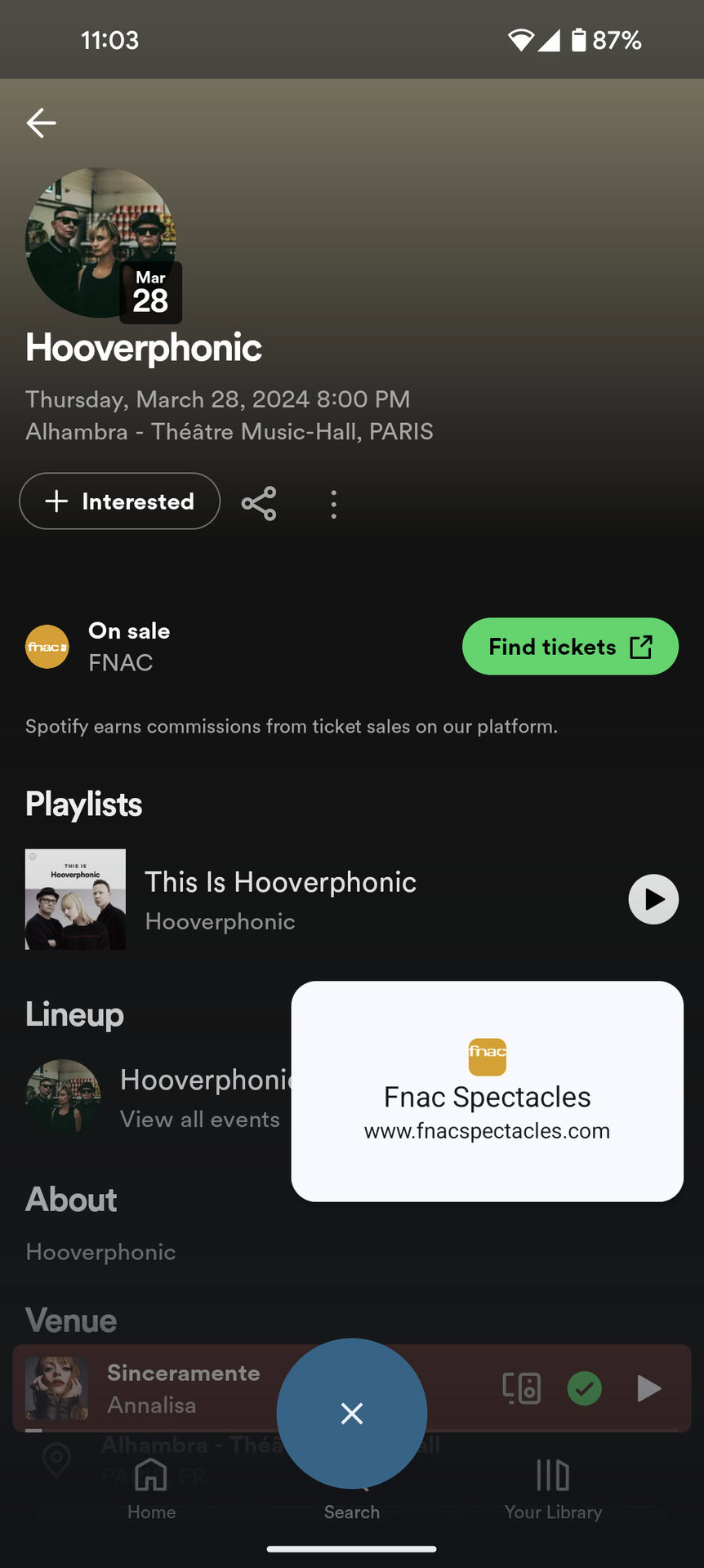The height and width of the screenshot is (1568, 704).
Task: Open the connect devices icon
Action: 521,1388
